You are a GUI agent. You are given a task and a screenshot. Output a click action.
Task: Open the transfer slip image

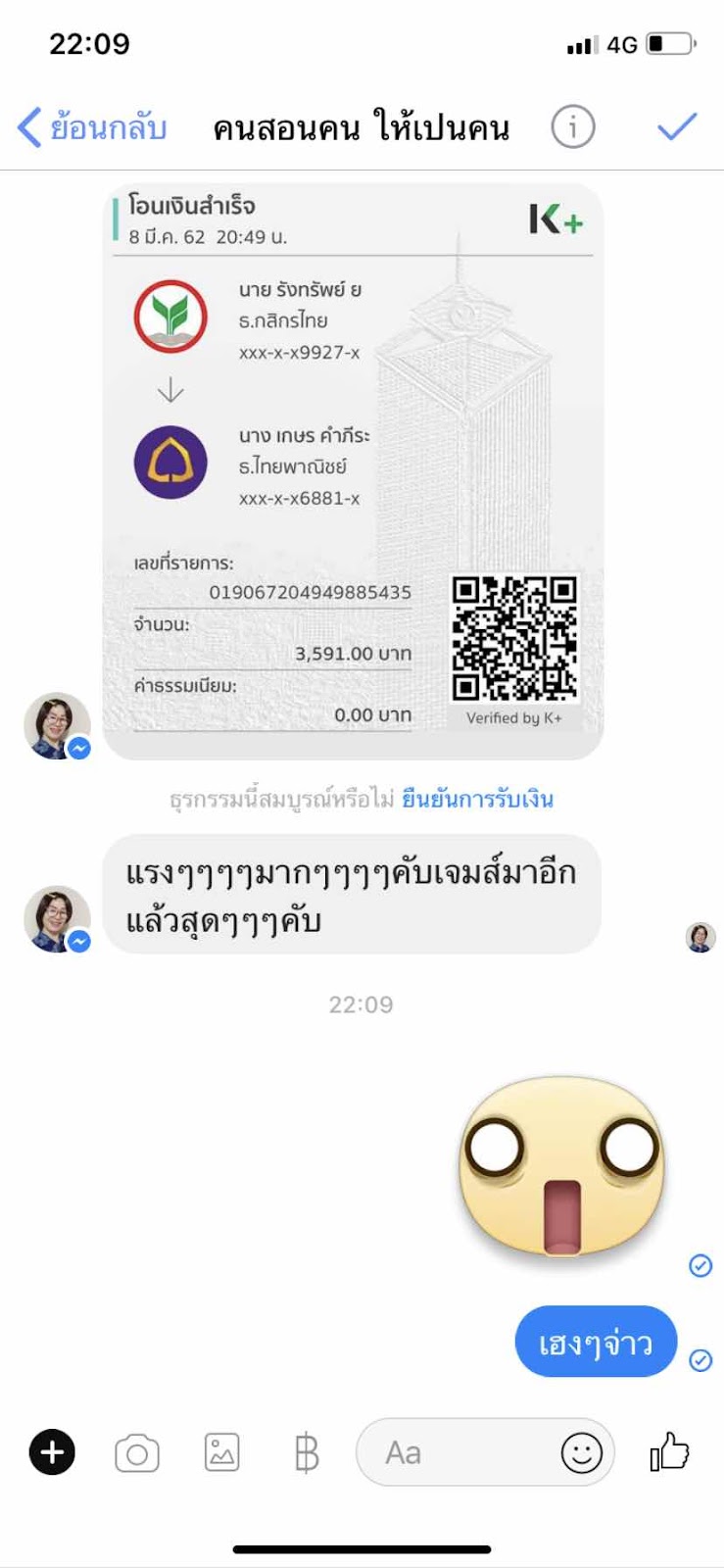pos(353,470)
